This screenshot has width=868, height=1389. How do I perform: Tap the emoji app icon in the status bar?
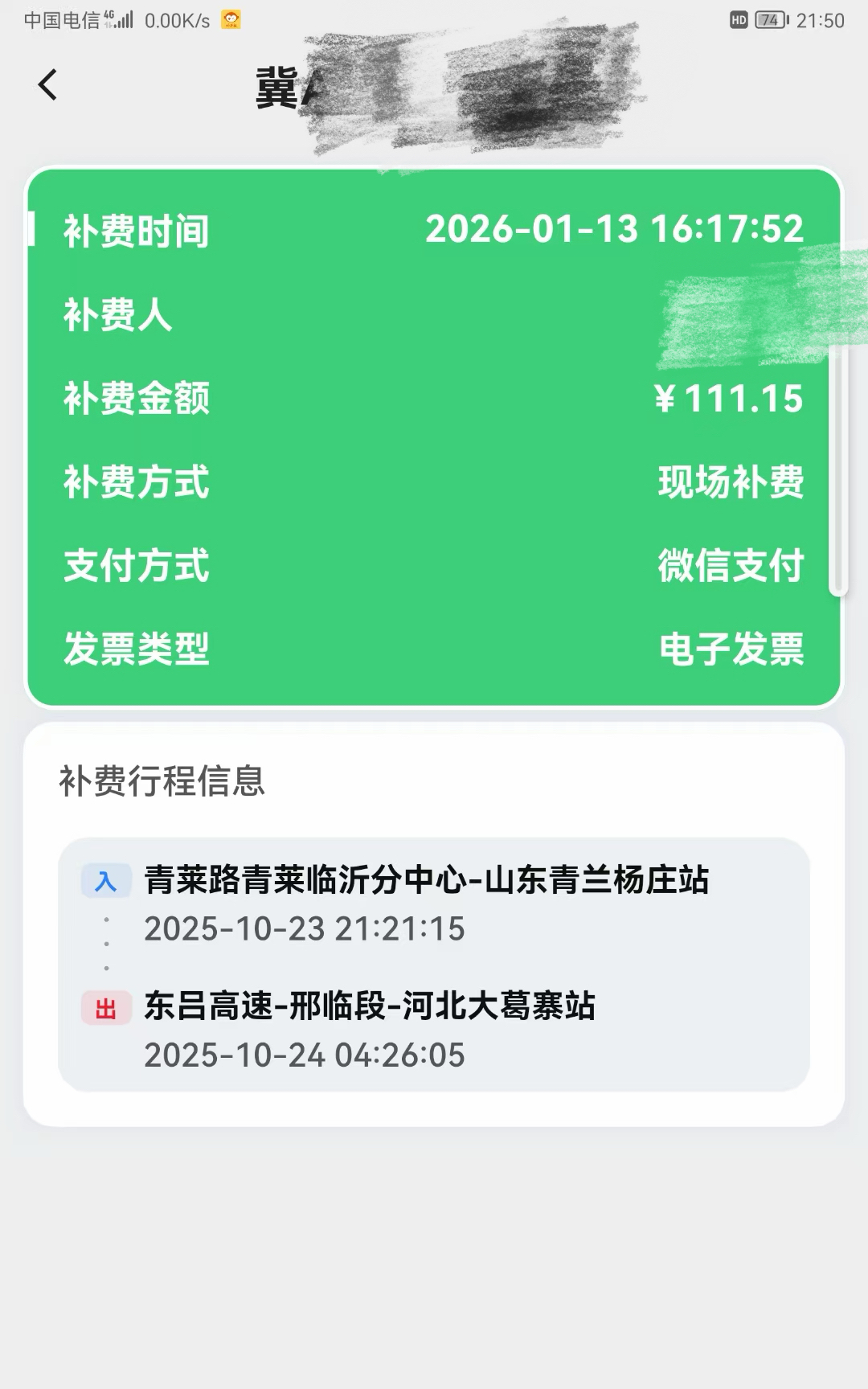[x=234, y=21]
